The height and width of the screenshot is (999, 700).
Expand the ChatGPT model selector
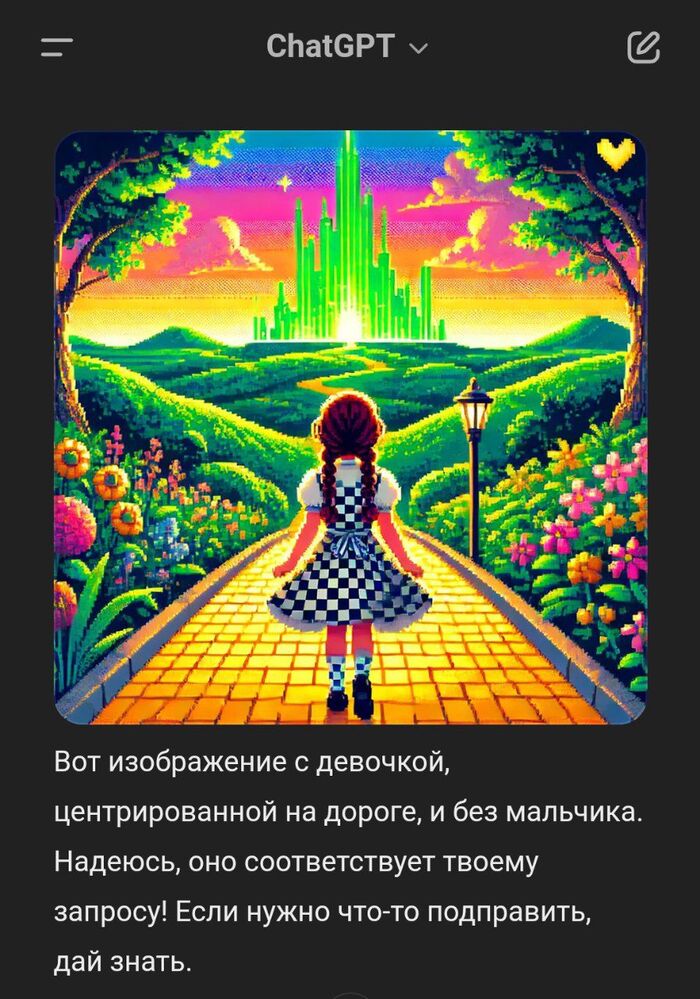[x=347, y=46]
